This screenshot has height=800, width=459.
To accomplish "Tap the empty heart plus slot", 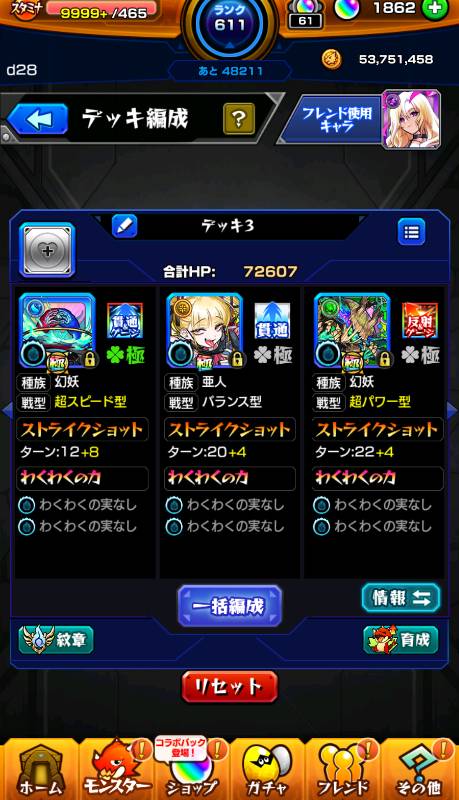I will 47,251.
